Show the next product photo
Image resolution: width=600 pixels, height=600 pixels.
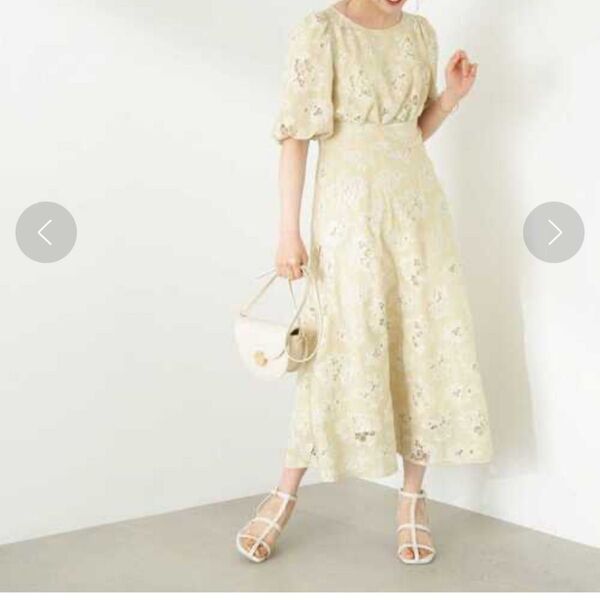[553, 232]
